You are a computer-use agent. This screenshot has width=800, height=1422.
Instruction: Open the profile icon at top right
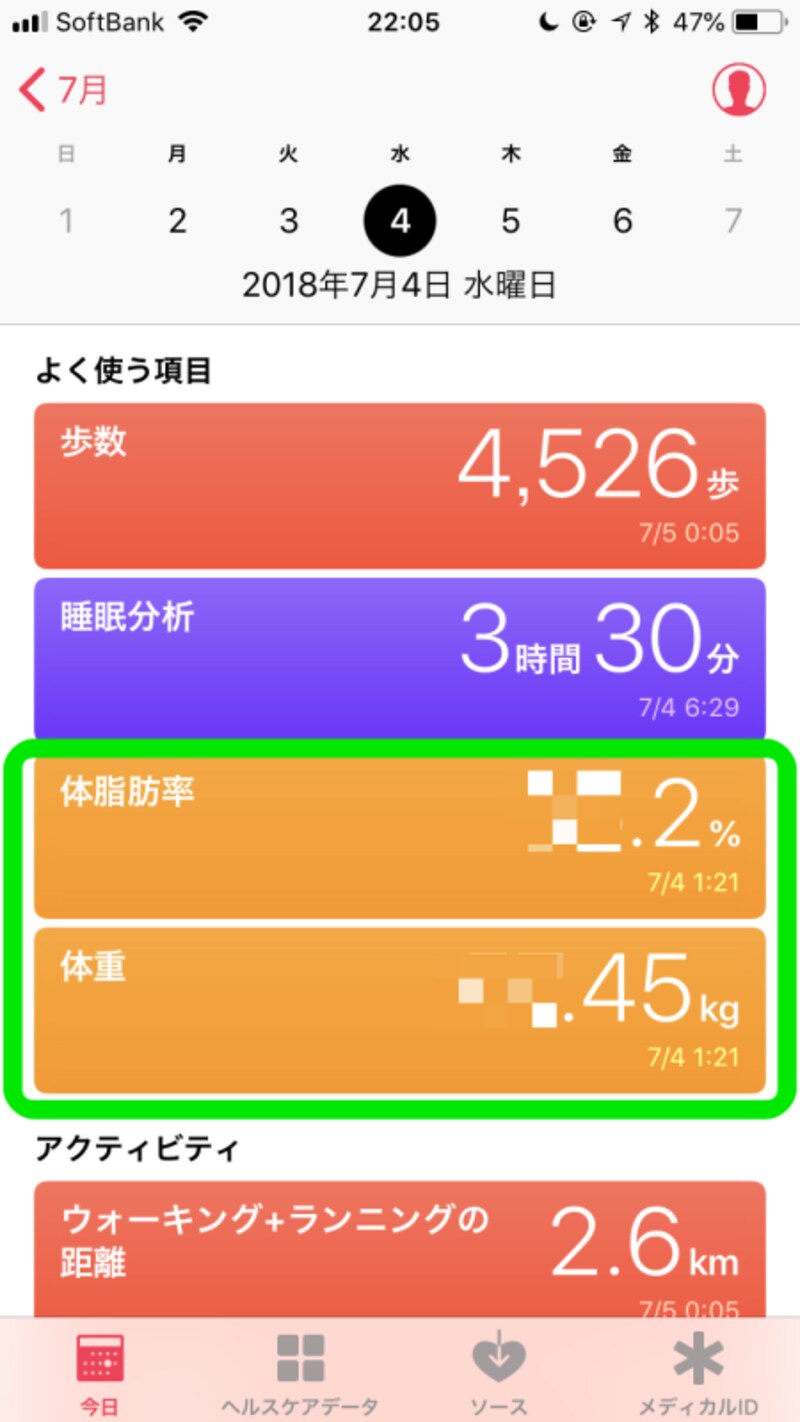[738, 88]
